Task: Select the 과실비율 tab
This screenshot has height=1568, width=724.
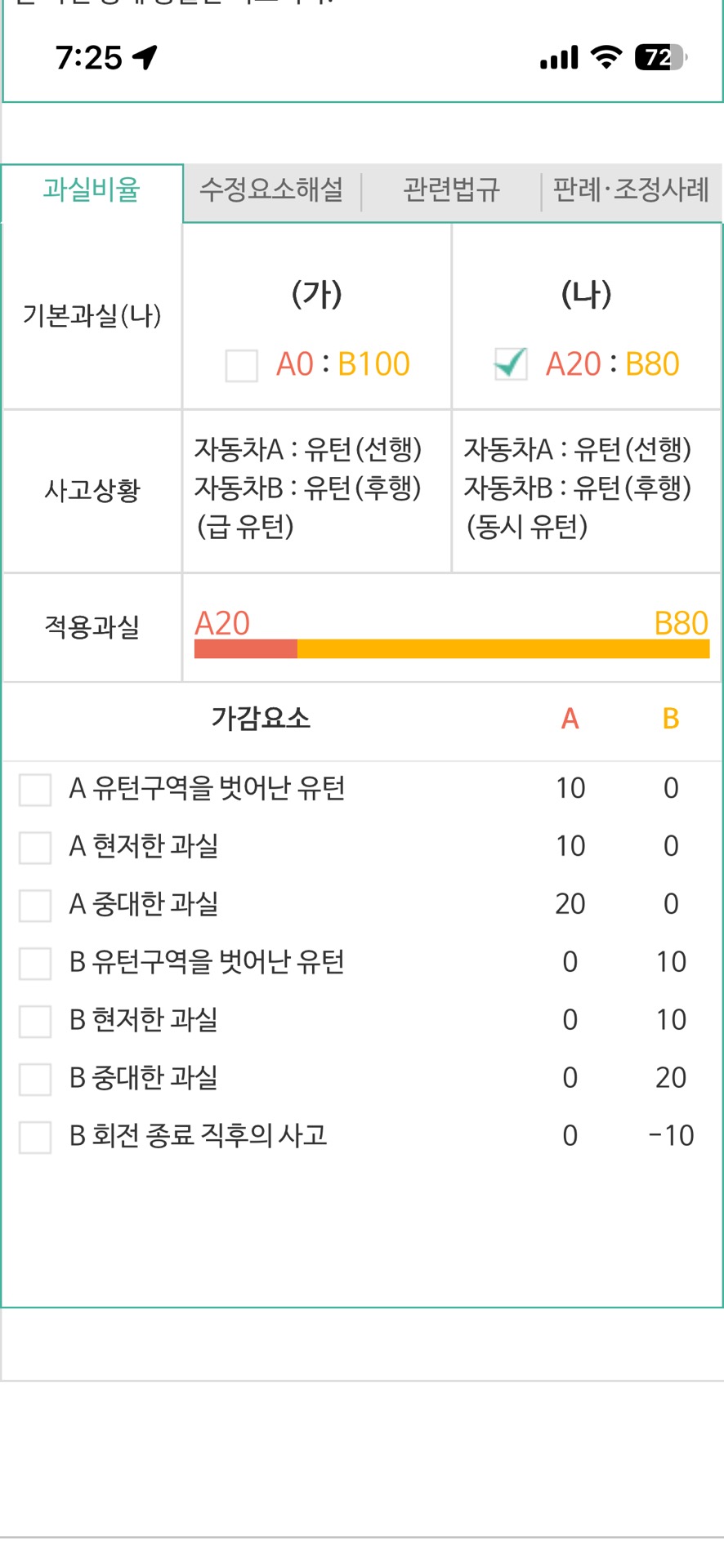Action: tap(92, 190)
